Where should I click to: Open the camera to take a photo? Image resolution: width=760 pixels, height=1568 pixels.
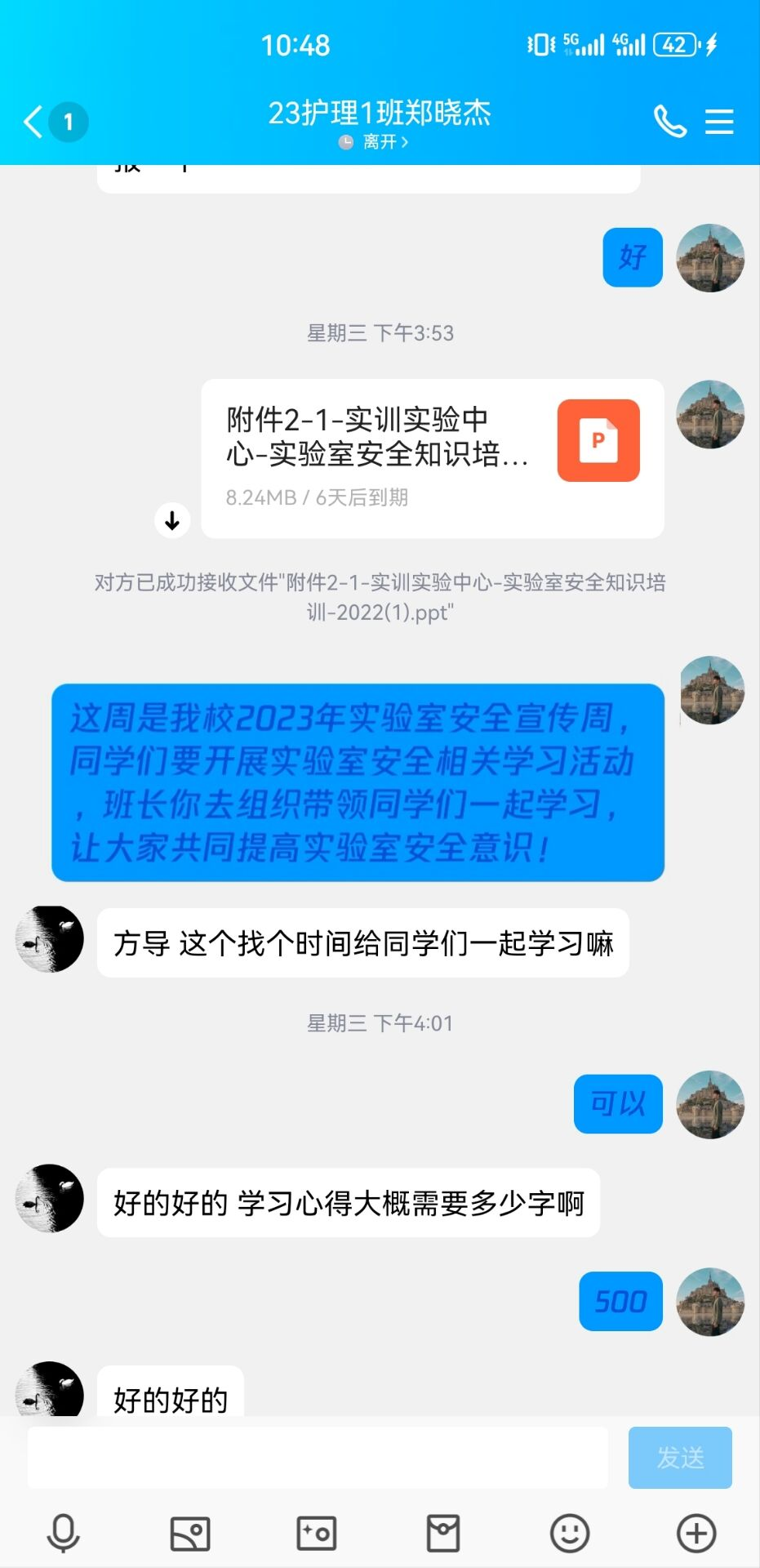[x=316, y=1533]
